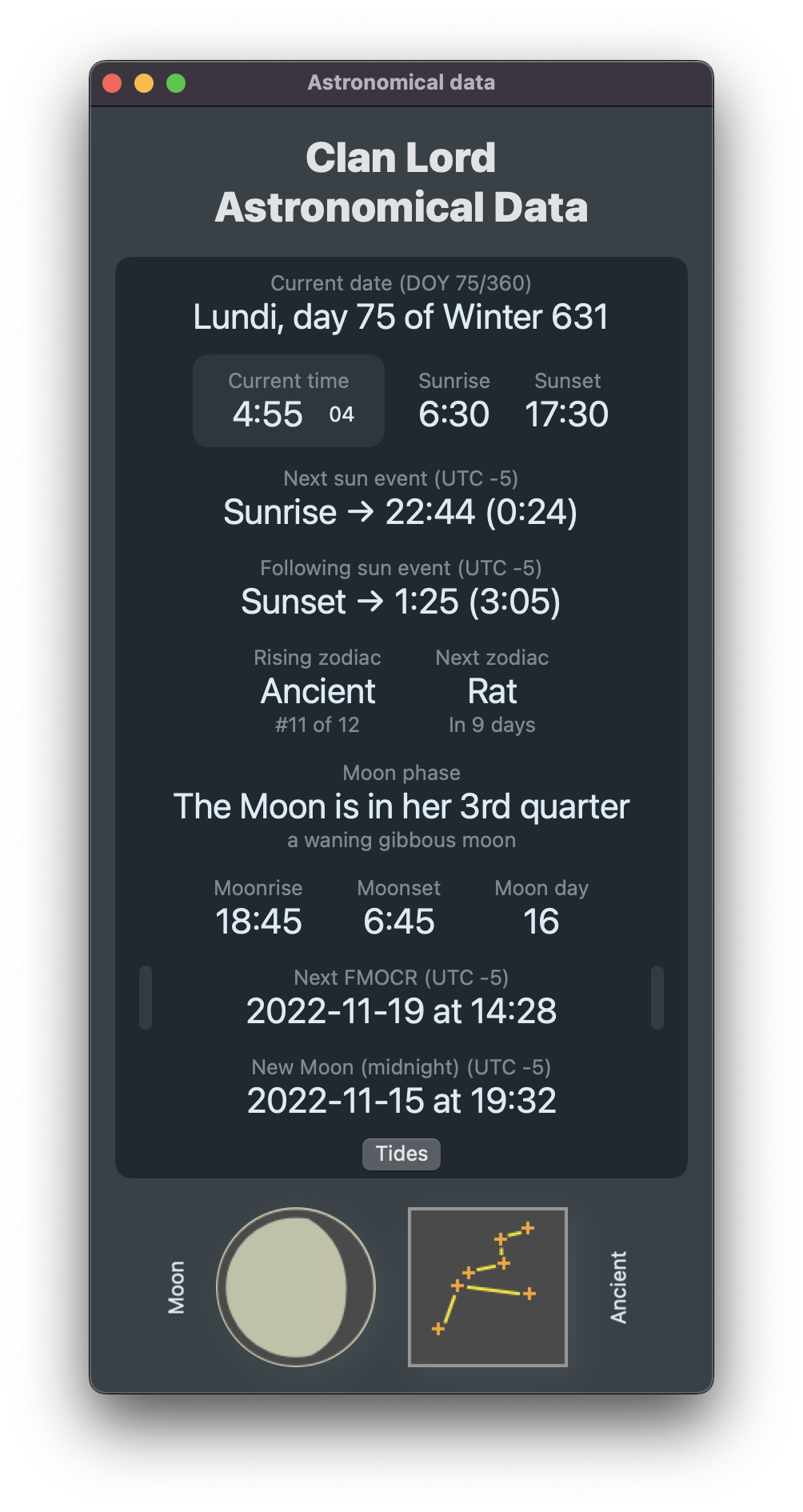Click the Following sun event heading
This screenshot has width=803, height=1512.
(x=401, y=568)
